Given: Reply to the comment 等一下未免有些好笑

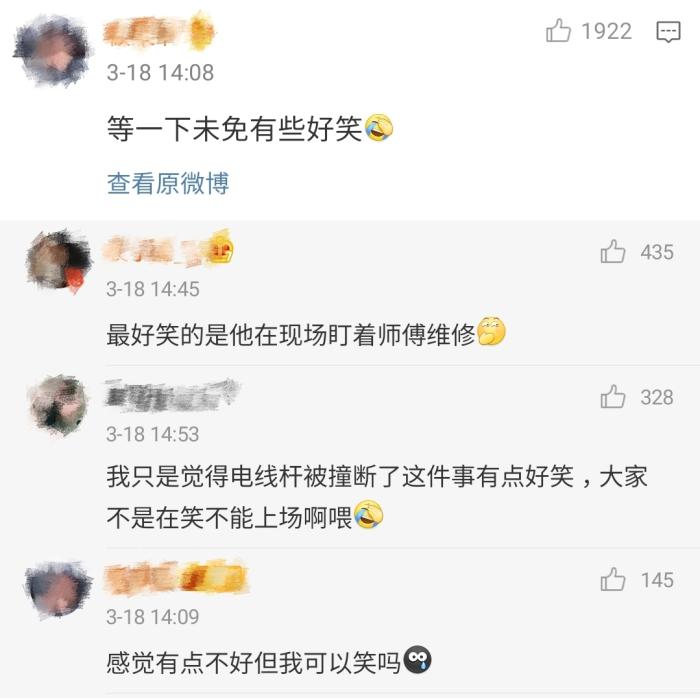Looking at the screenshot, I should click(x=668, y=32).
